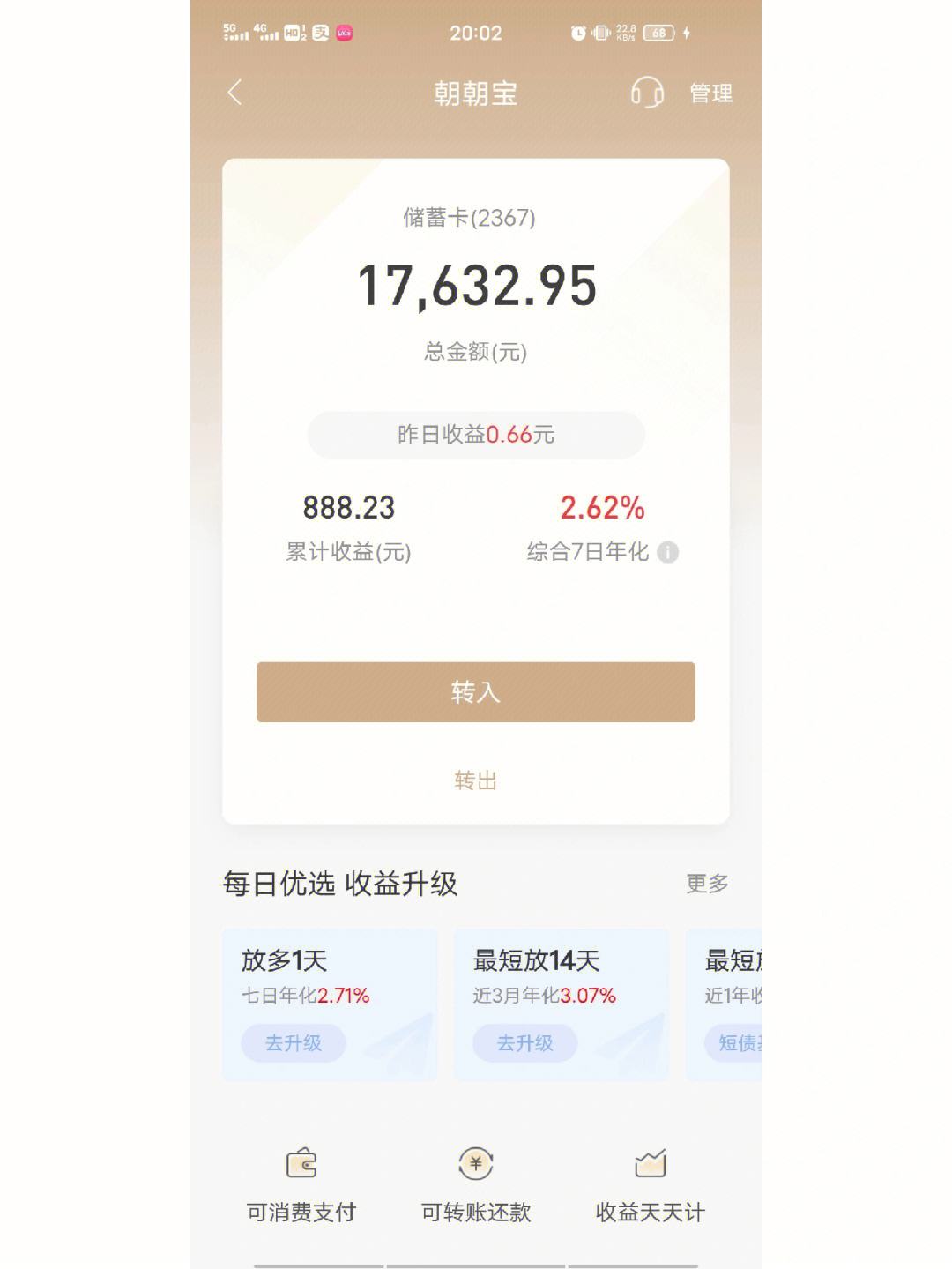Tap 去升级 on 最短放14天 card
Screen dimensions: 952x1269
pyautogui.click(x=525, y=1043)
